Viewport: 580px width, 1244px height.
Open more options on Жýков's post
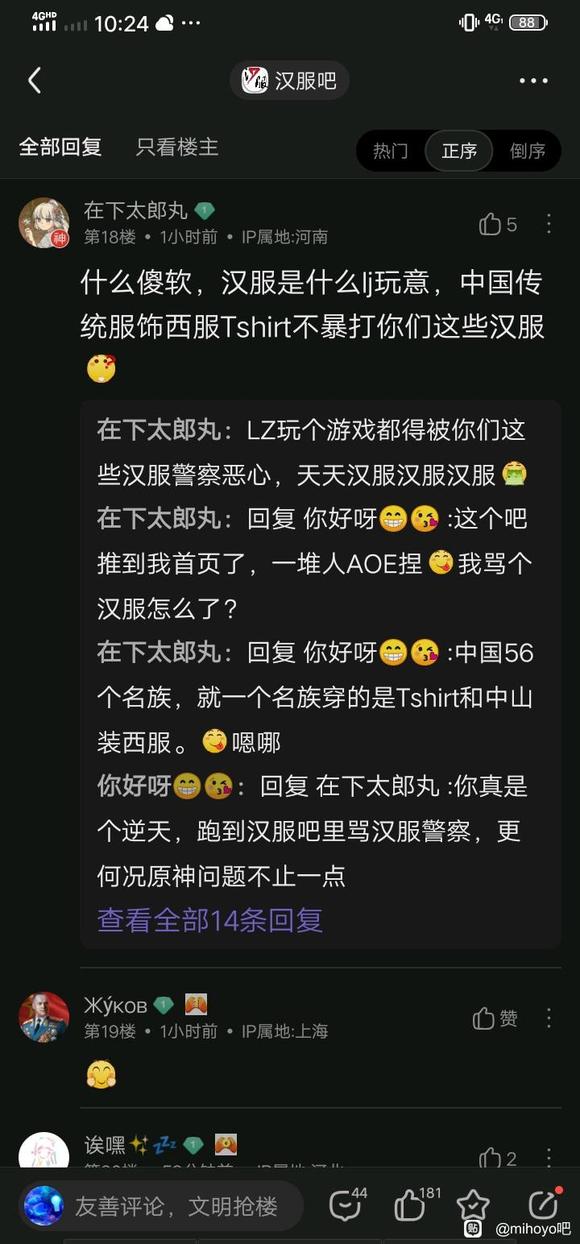click(548, 1018)
